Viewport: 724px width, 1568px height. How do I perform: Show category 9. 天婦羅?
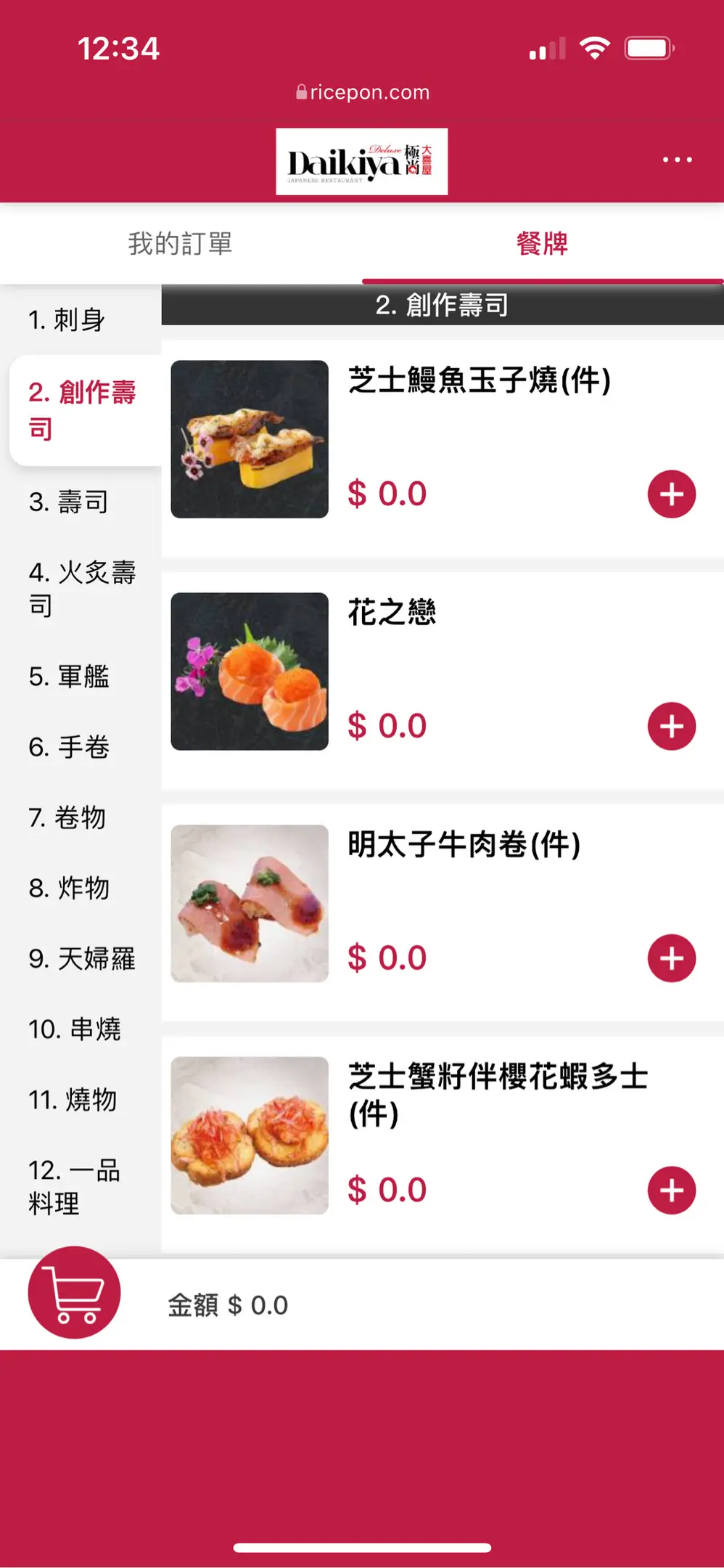(81, 958)
